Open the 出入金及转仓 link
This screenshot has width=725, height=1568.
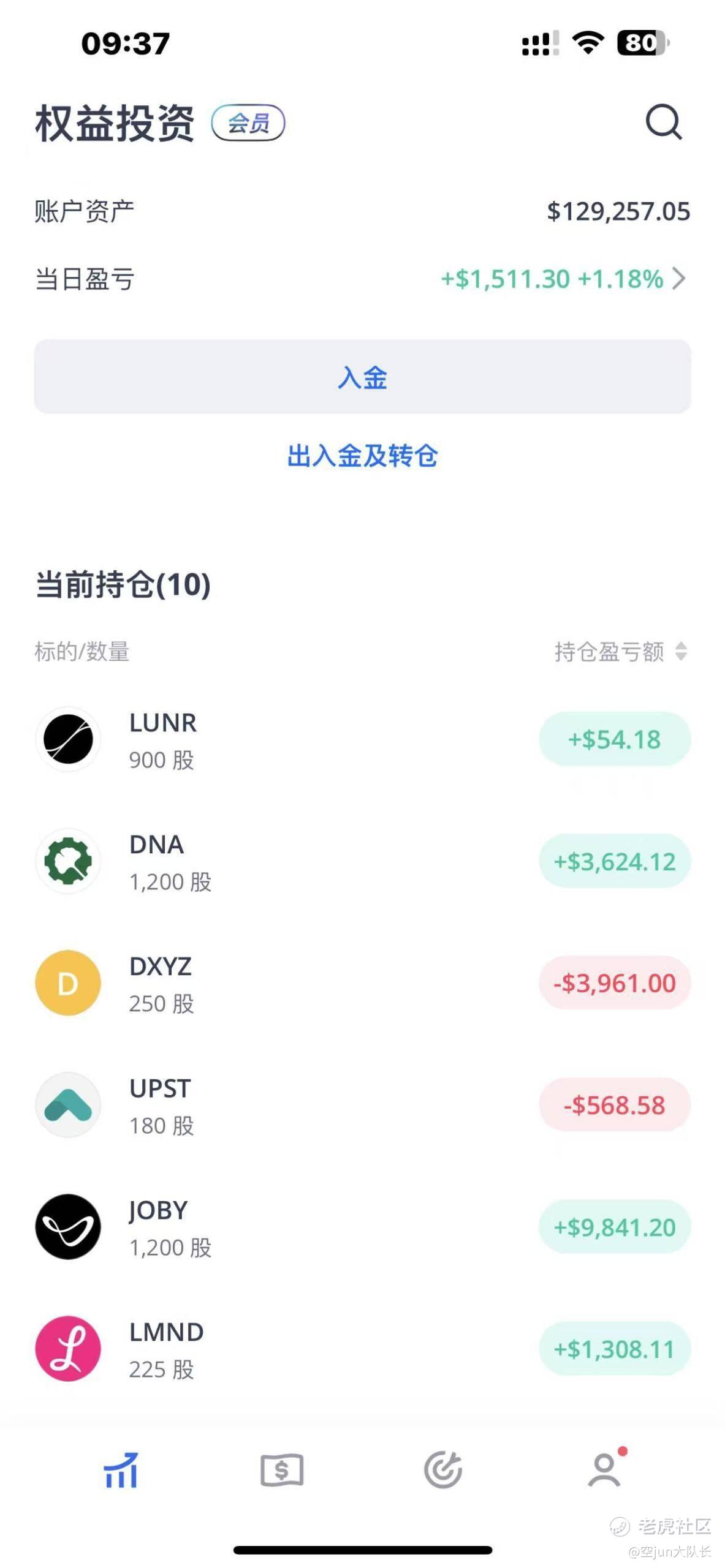(362, 456)
